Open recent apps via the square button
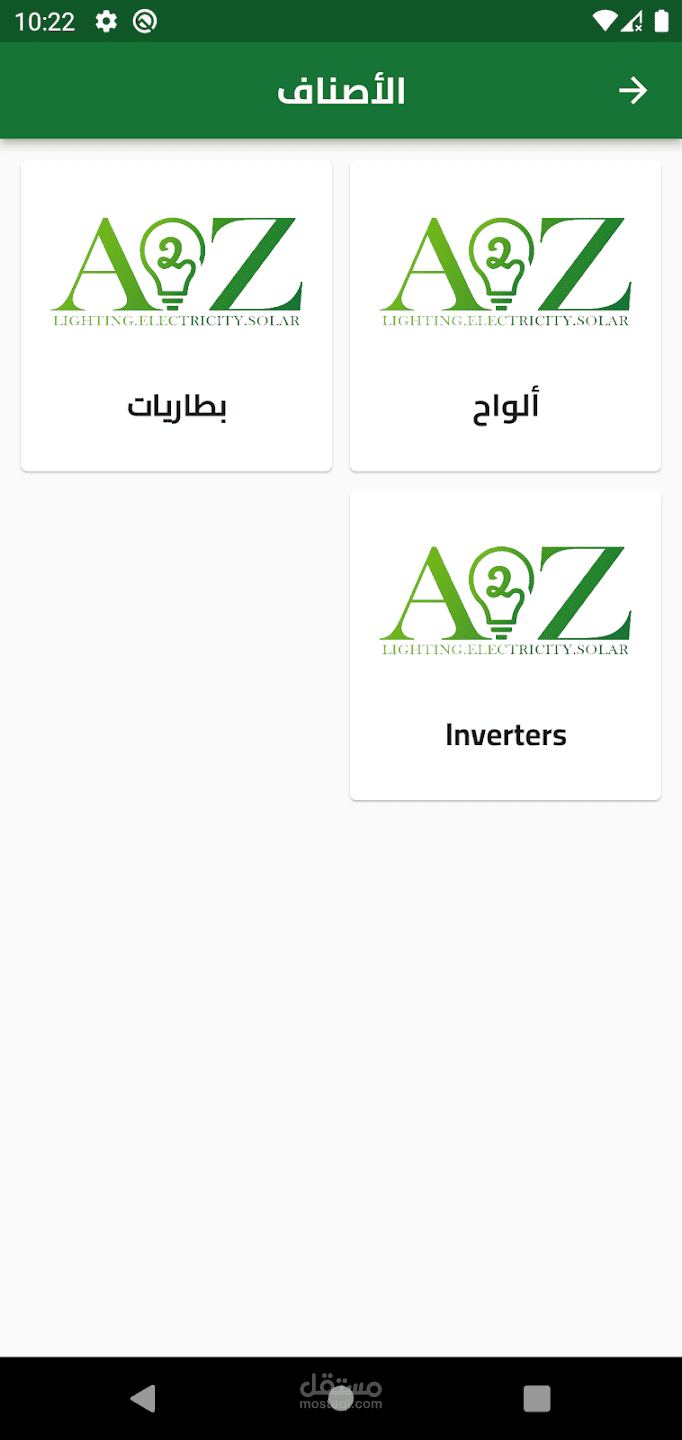This screenshot has height=1440, width=682. (x=537, y=1398)
